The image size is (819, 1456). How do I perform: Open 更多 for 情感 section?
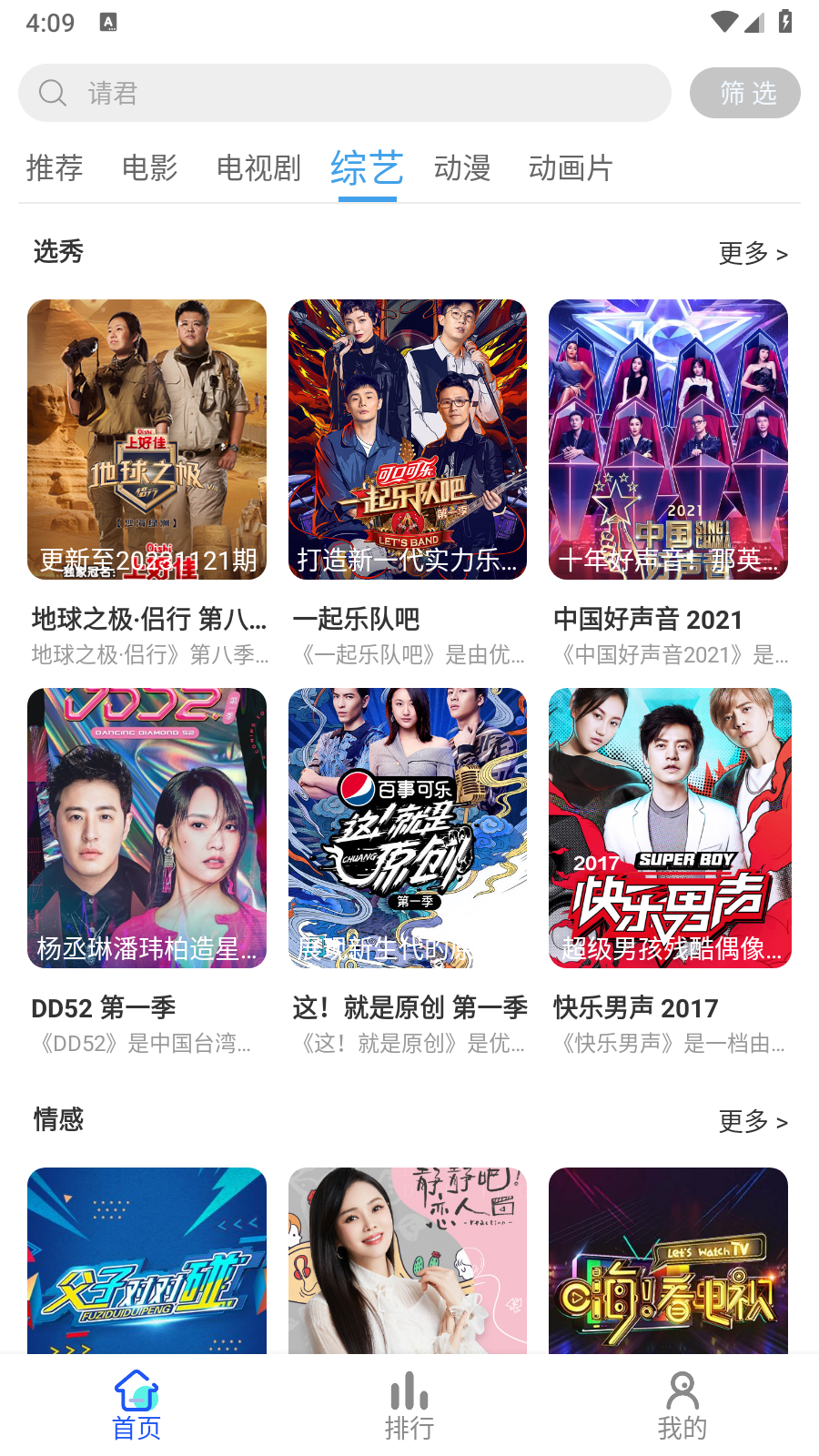753,1122
